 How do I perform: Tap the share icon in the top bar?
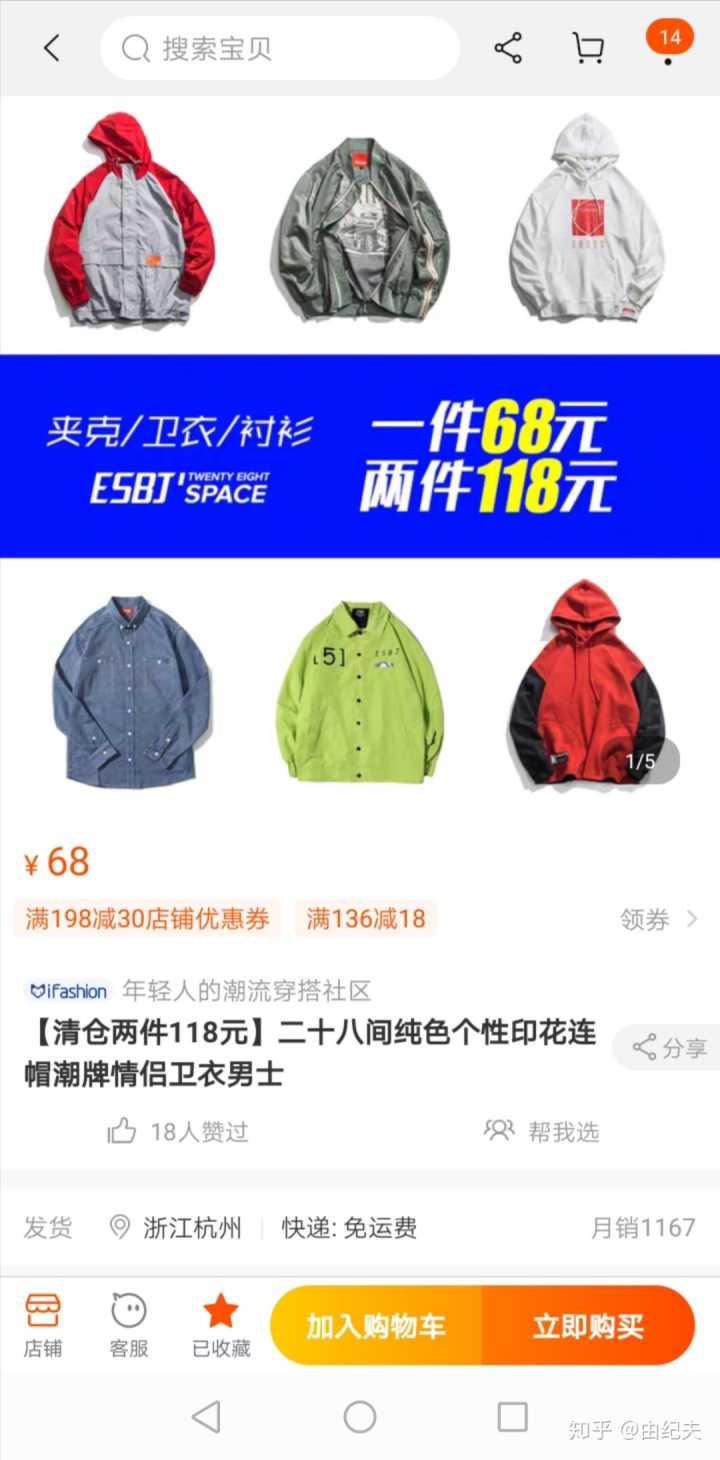click(x=508, y=48)
